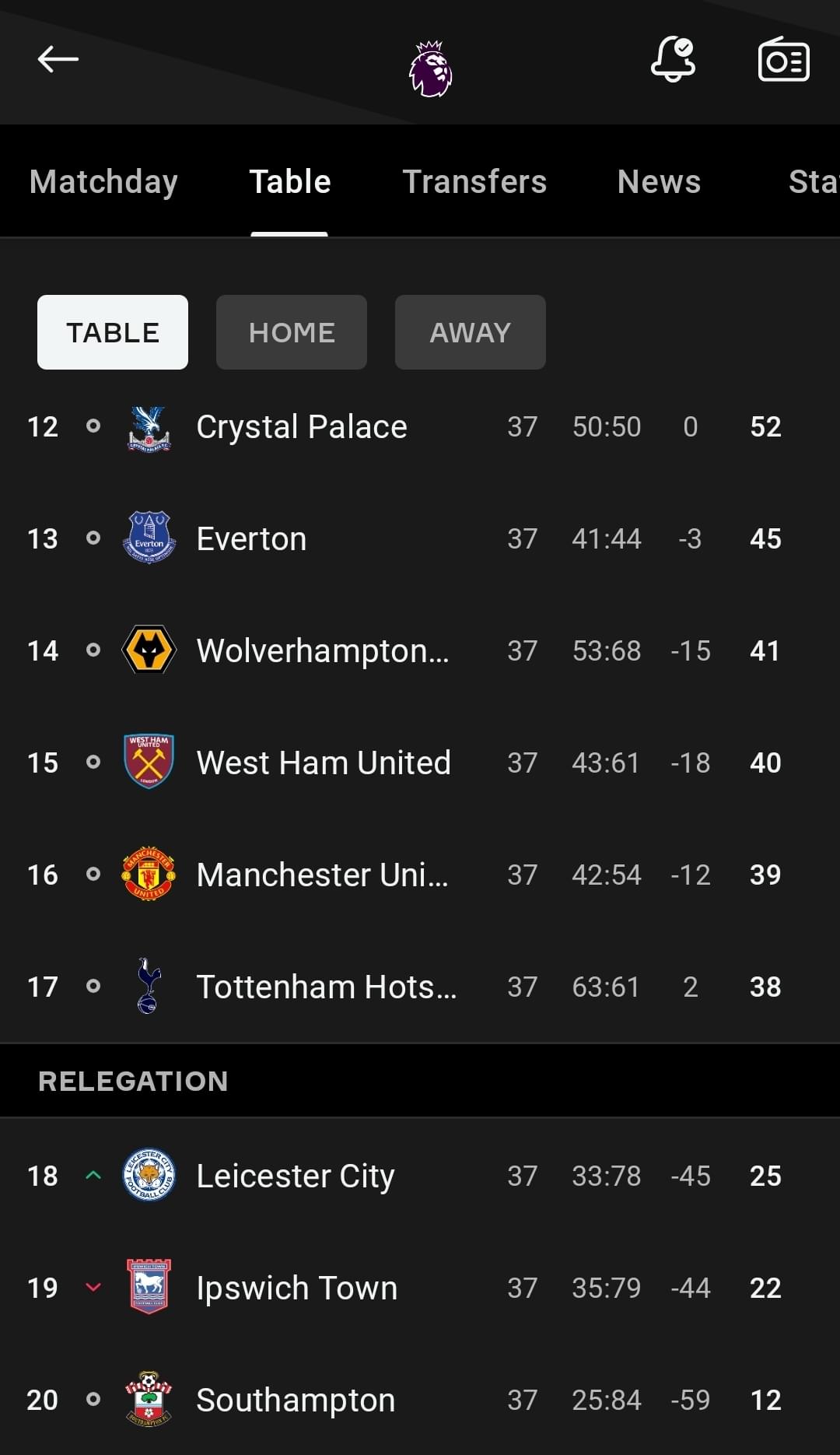The height and width of the screenshot is (1455, 840).
Task: Switch to the Matchday tab
Action: [x=103, y=181]
